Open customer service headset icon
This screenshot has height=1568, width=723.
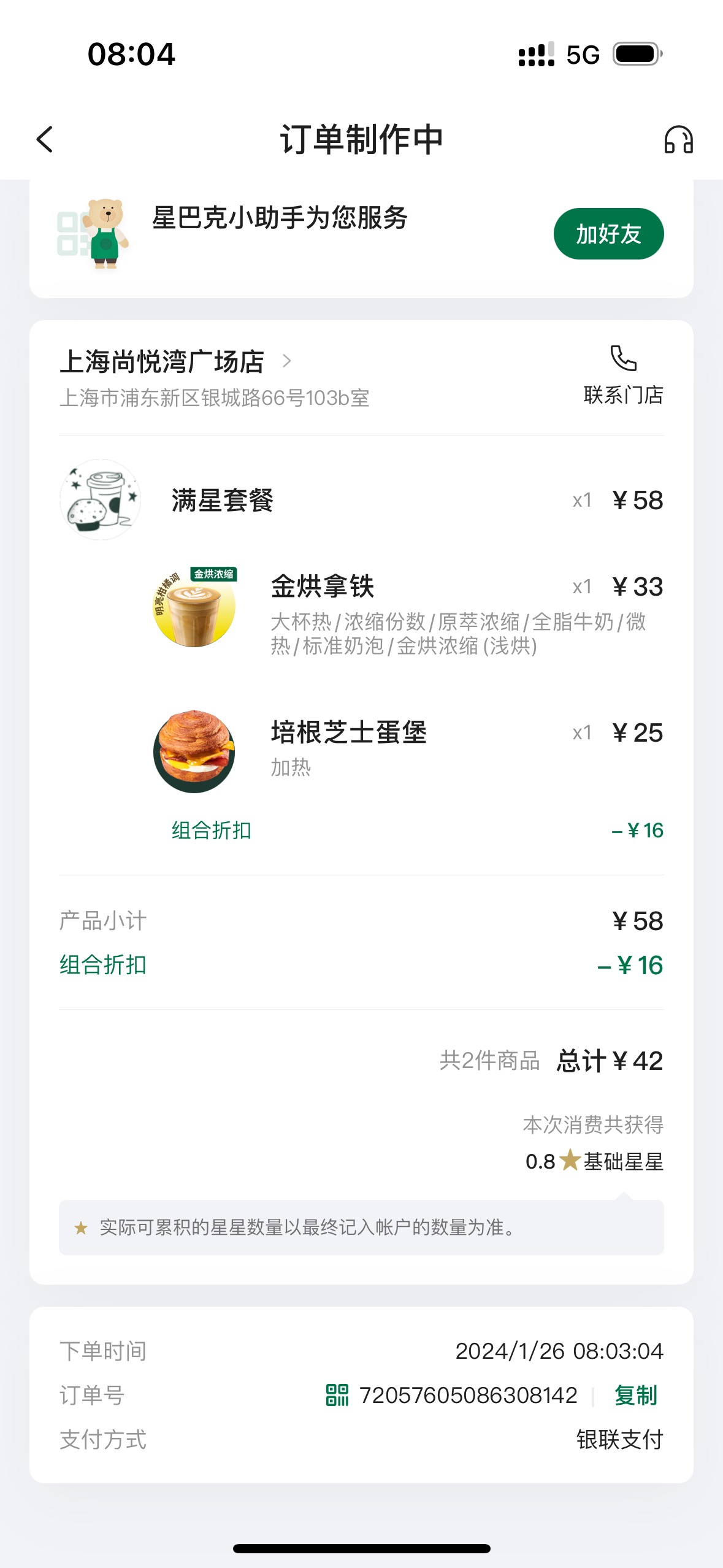click(x=679, y=139)
